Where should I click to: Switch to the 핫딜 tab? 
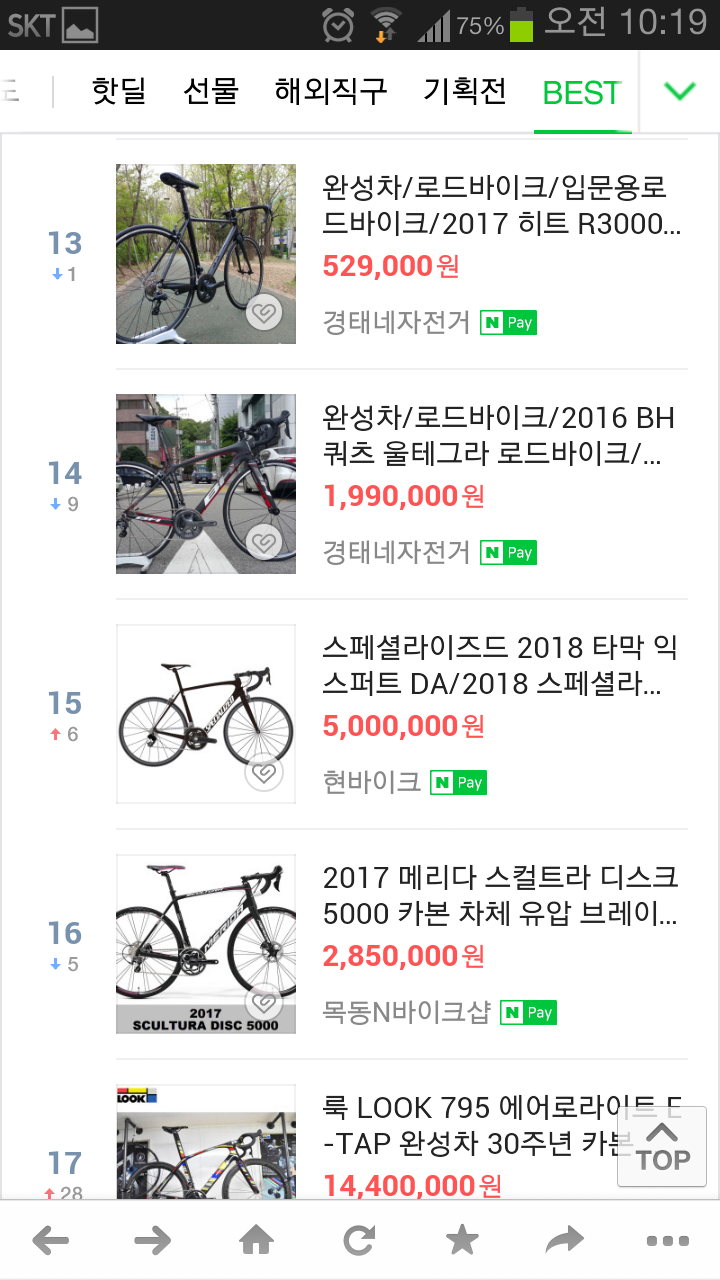click(x=118, y=92)
